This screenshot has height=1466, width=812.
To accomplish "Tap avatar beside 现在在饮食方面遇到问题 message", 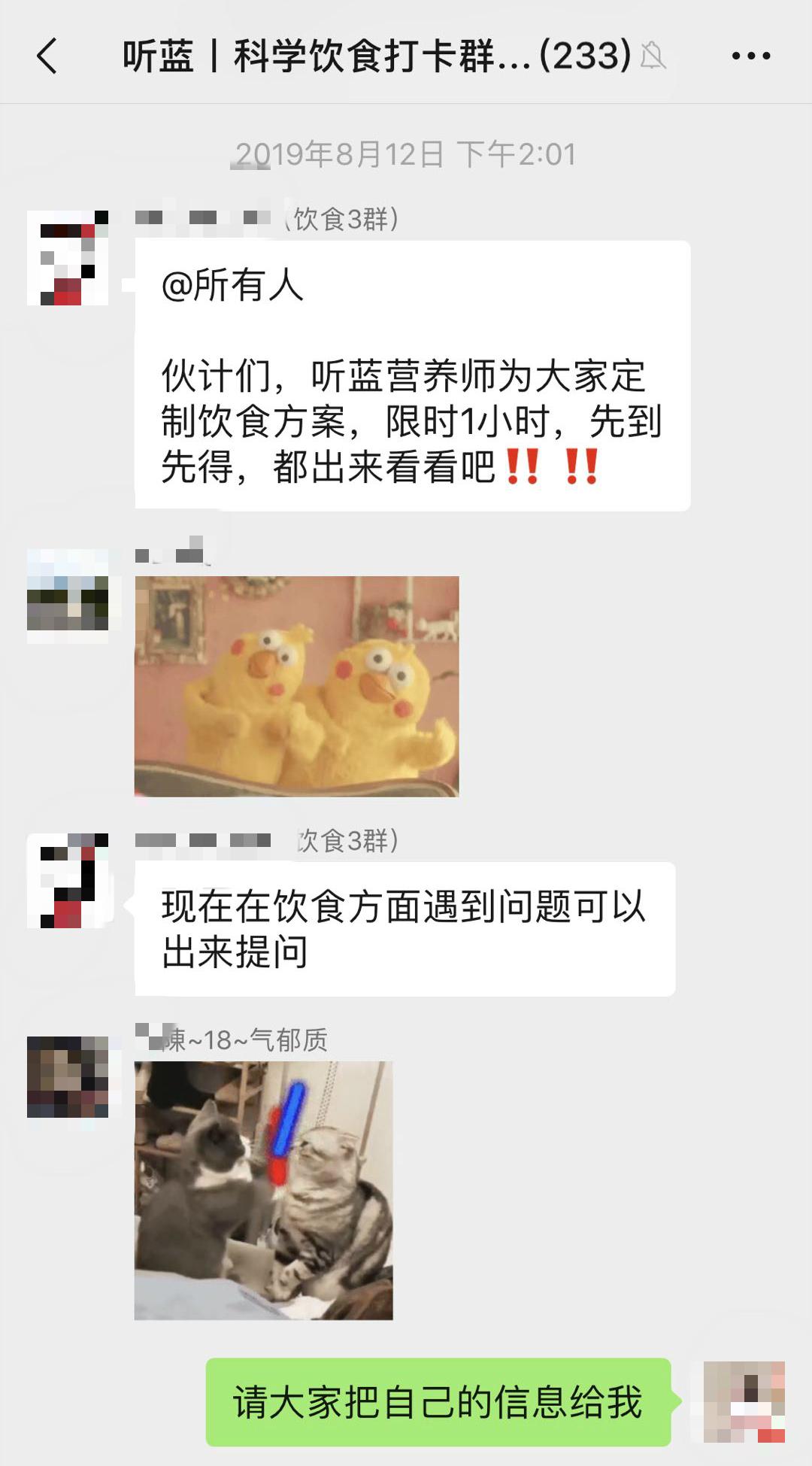I will [68, 880].
